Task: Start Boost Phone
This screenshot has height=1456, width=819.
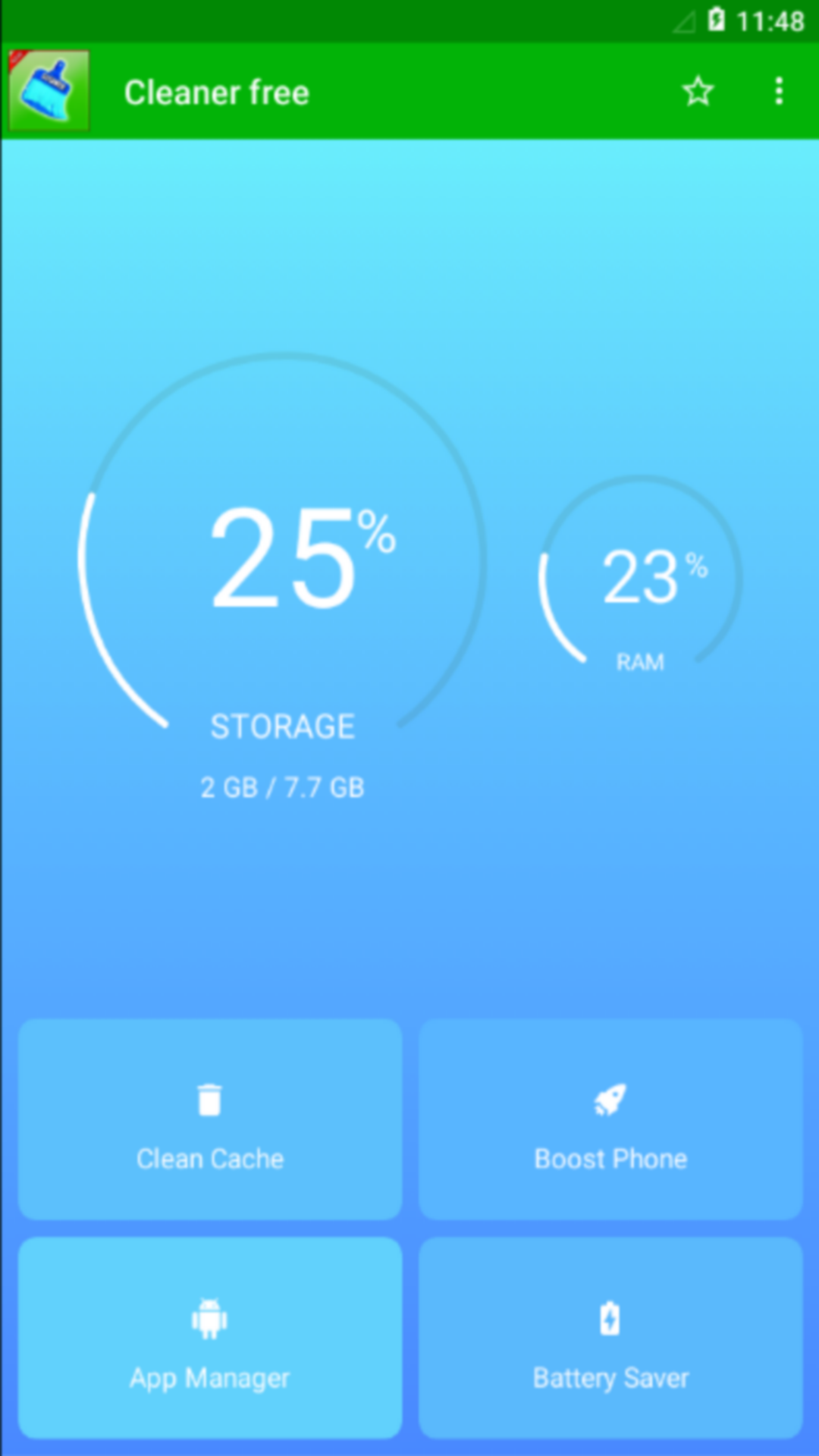Action: [610, 1119]
